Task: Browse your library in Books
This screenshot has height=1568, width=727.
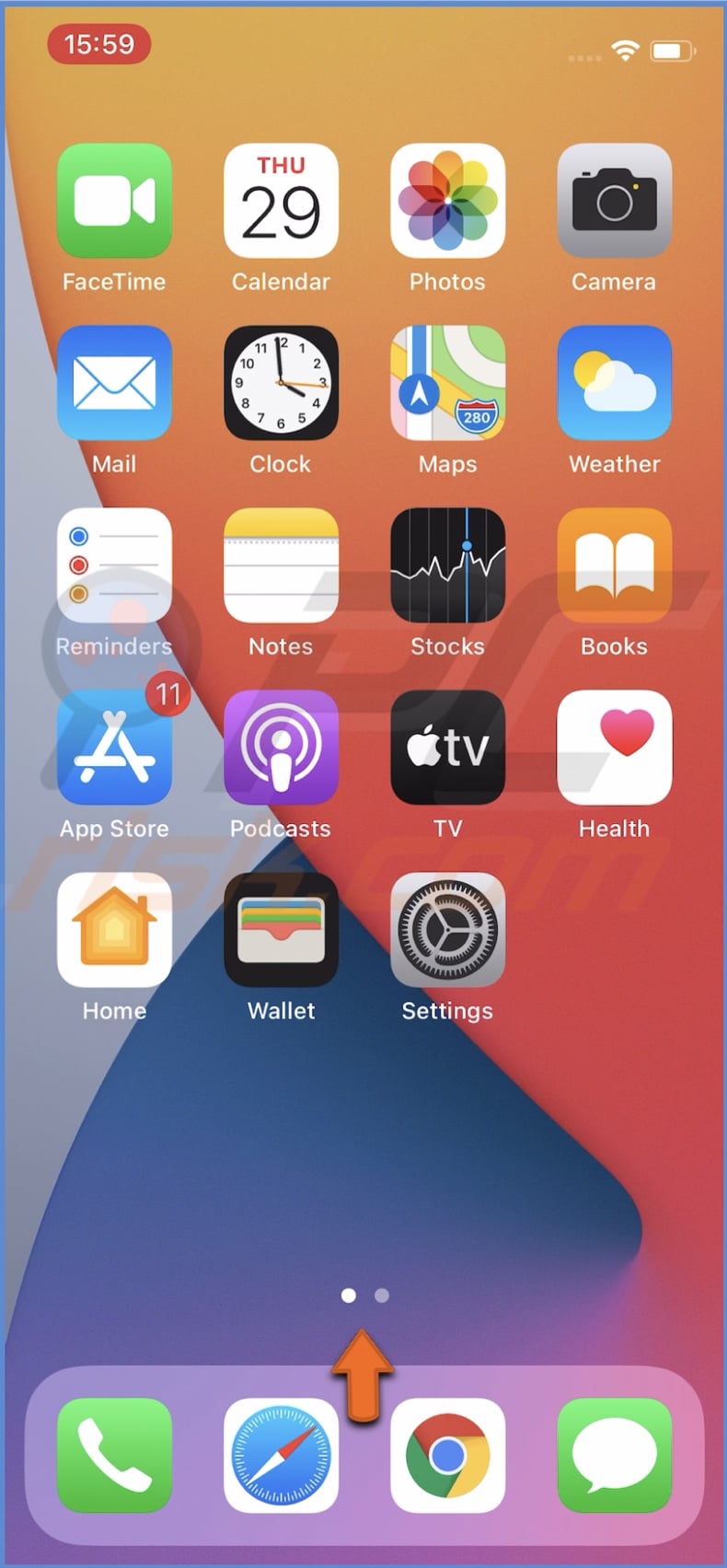Action: (614, 564)
